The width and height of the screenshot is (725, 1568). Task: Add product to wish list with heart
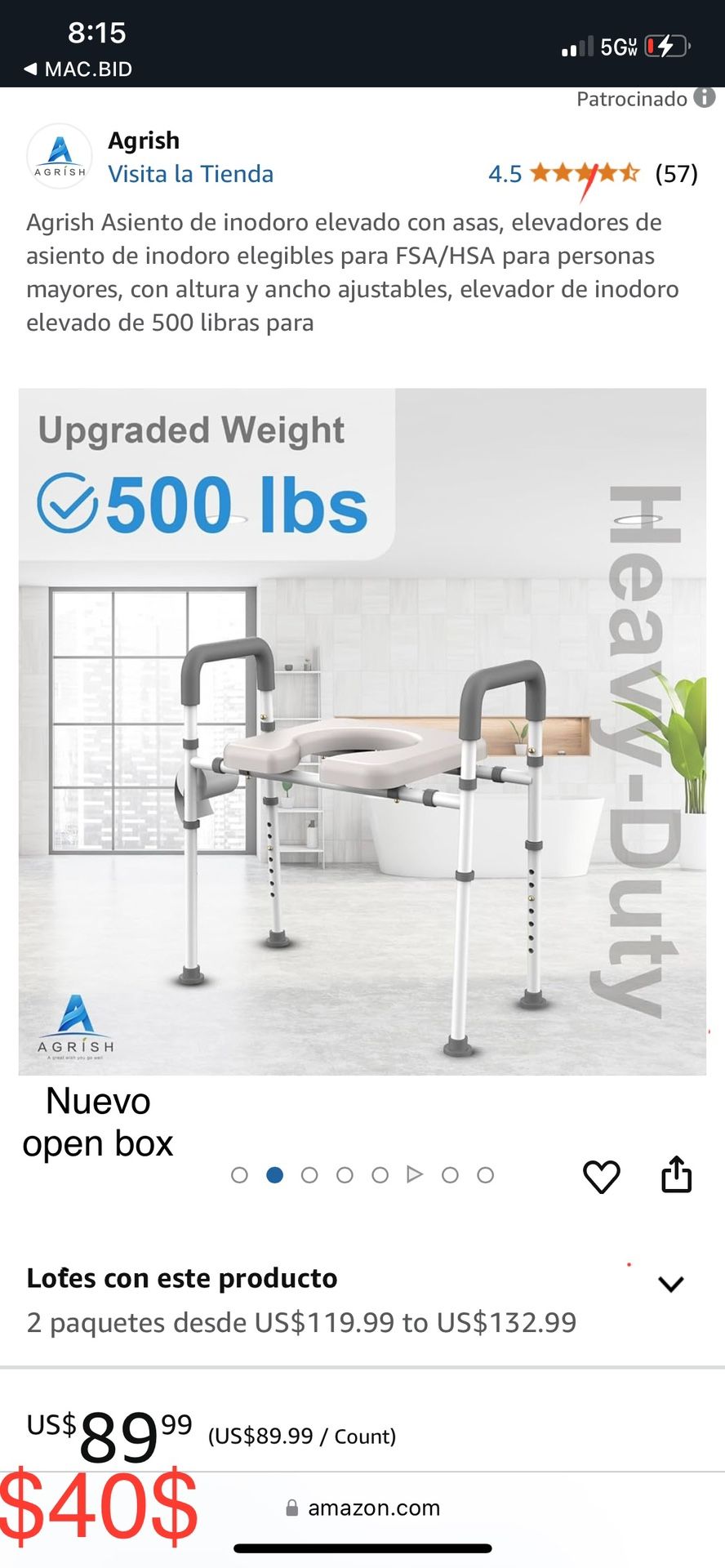601,1177
